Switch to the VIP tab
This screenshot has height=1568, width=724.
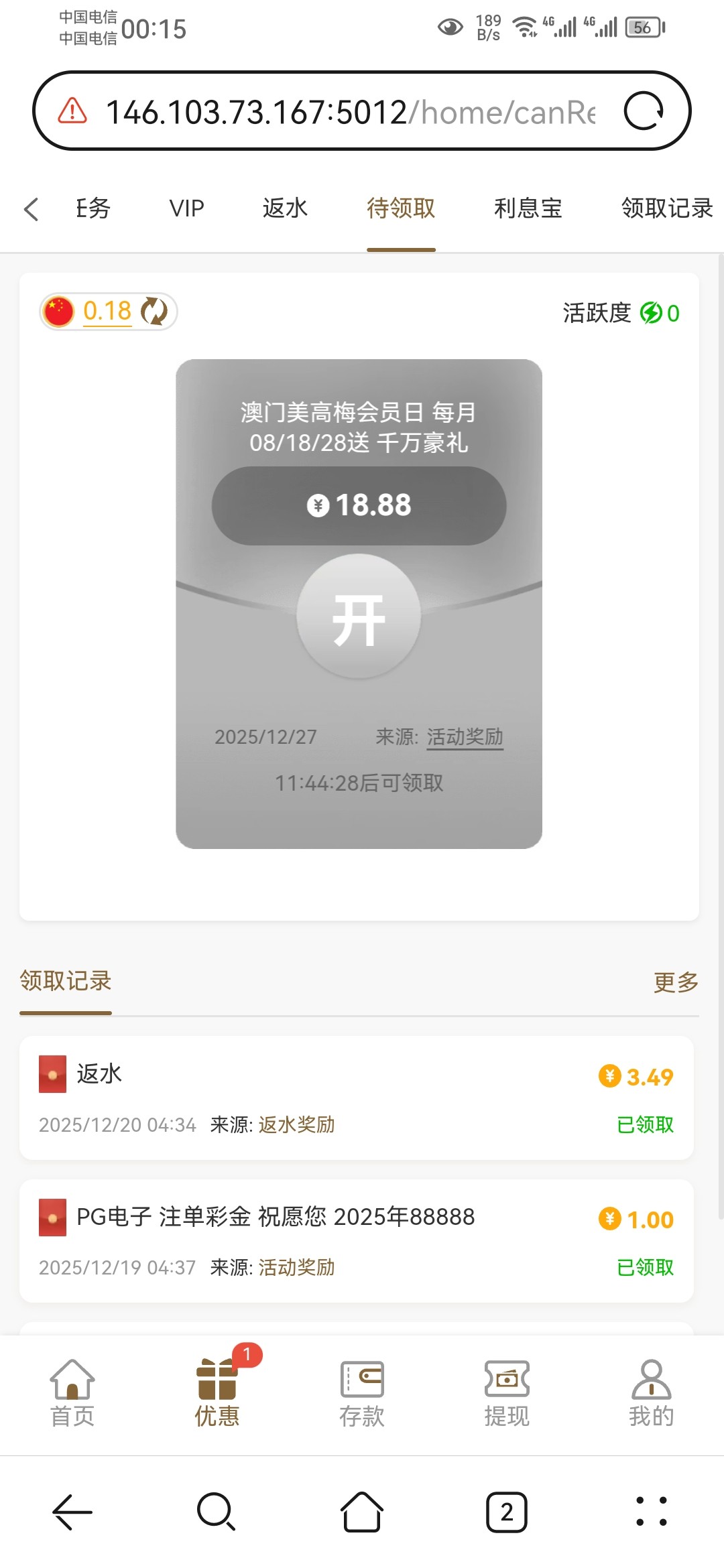pyautogui.click(x=186, y=208)
